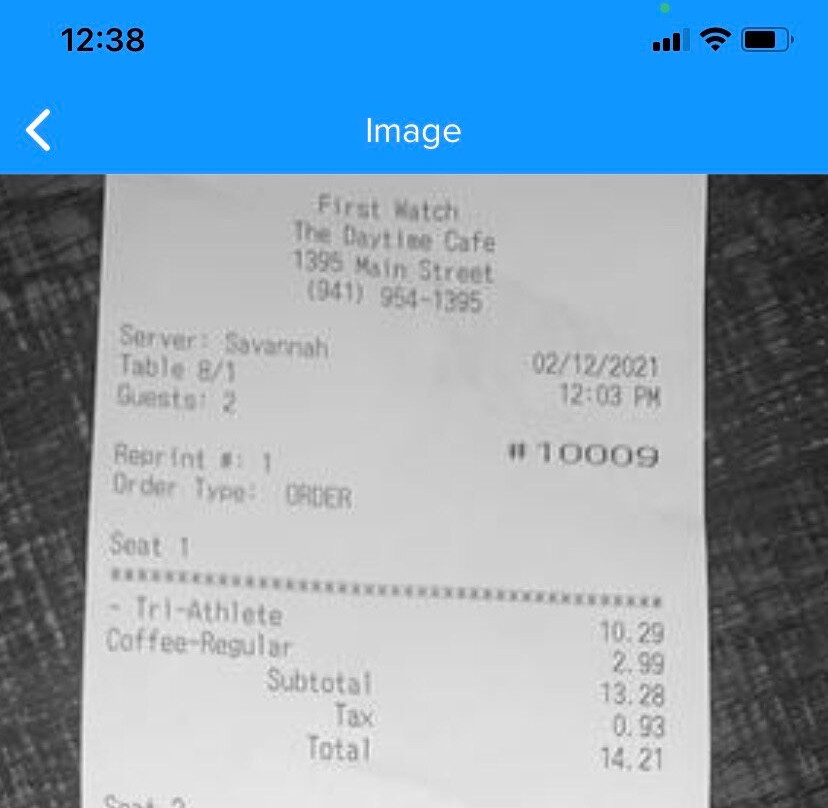This screenshot has width=828, height=808.
Task: Go back from the Image viewer
Action: point(38,131)
